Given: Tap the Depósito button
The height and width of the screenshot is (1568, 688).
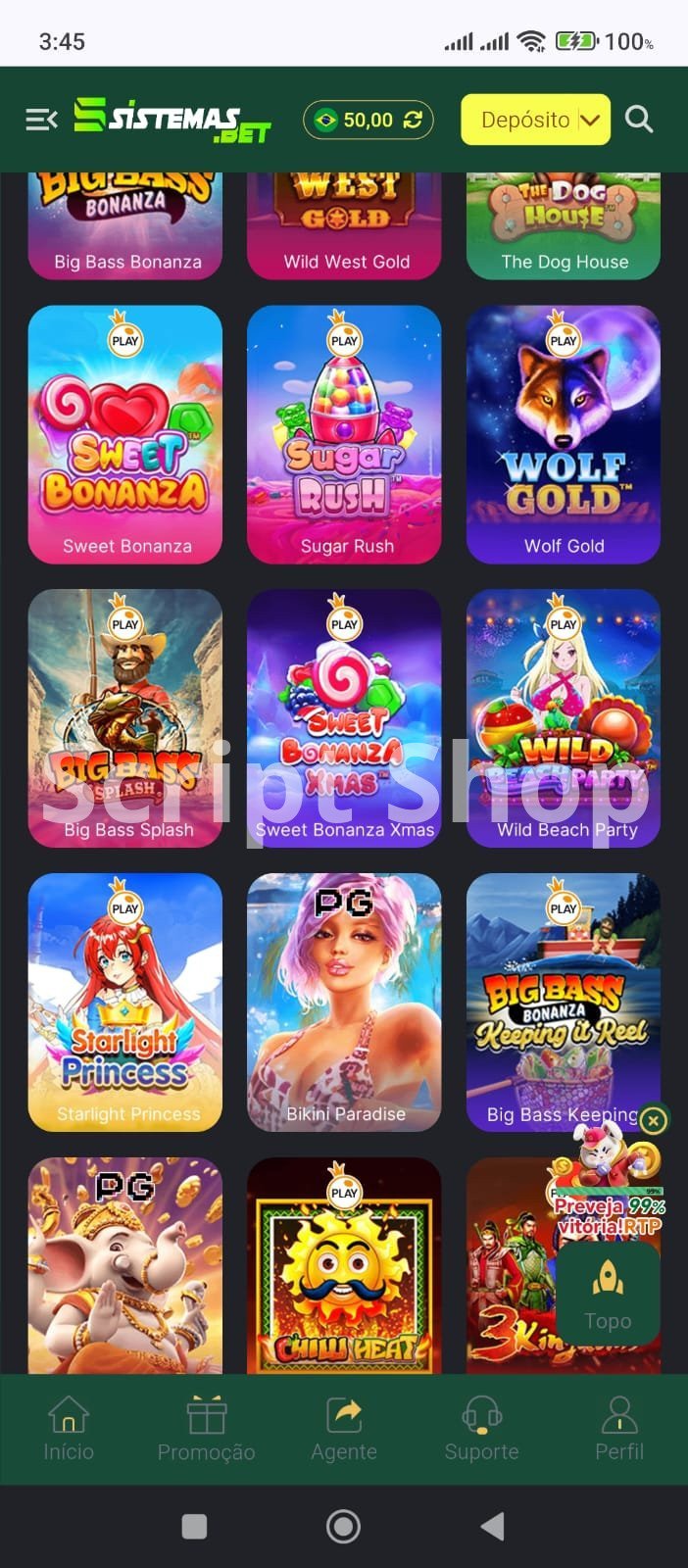Looking at the screenshot, I should click(x=535, y=120).
